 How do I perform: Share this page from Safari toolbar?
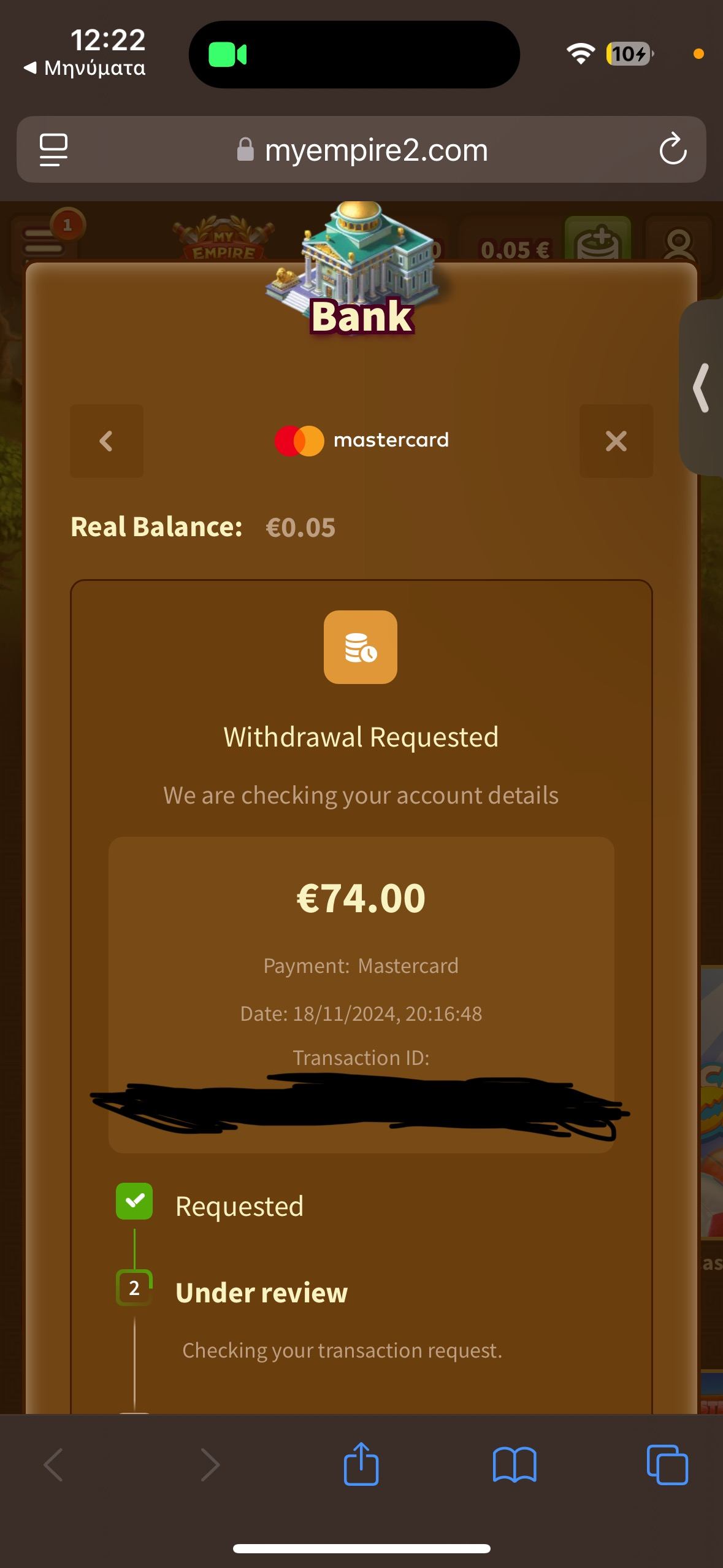[361, 1465]
